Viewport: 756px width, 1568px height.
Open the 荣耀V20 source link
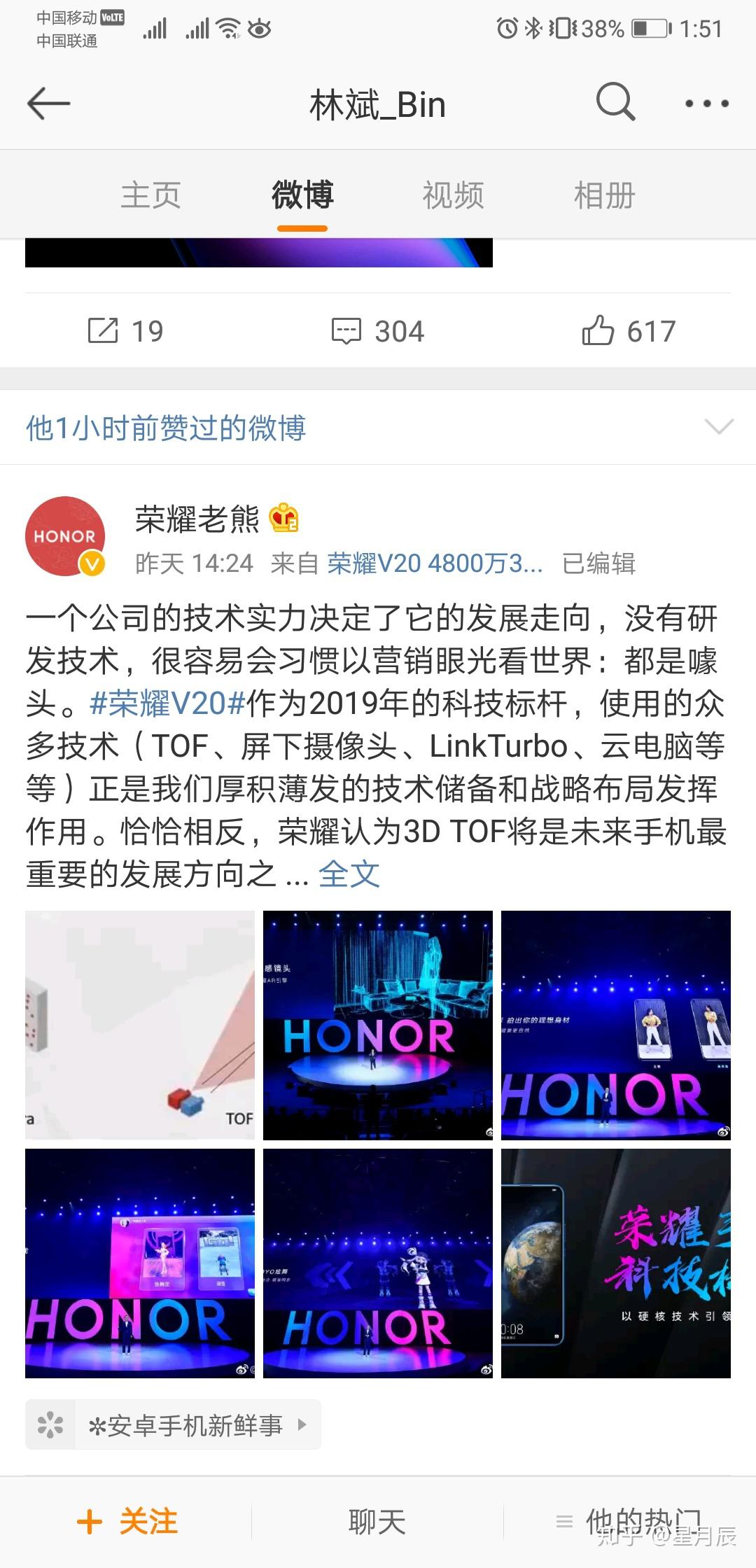point(435,563)
